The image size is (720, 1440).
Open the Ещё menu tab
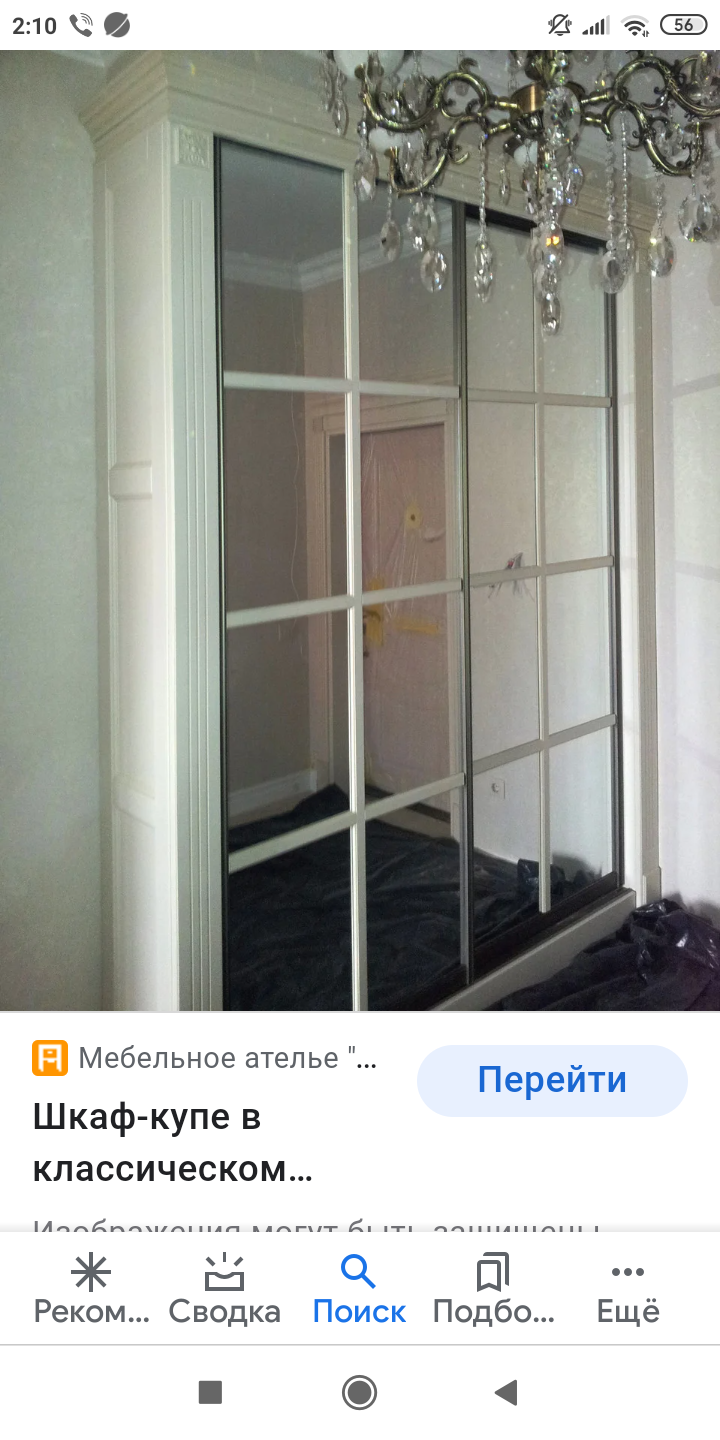(628, 1289)
